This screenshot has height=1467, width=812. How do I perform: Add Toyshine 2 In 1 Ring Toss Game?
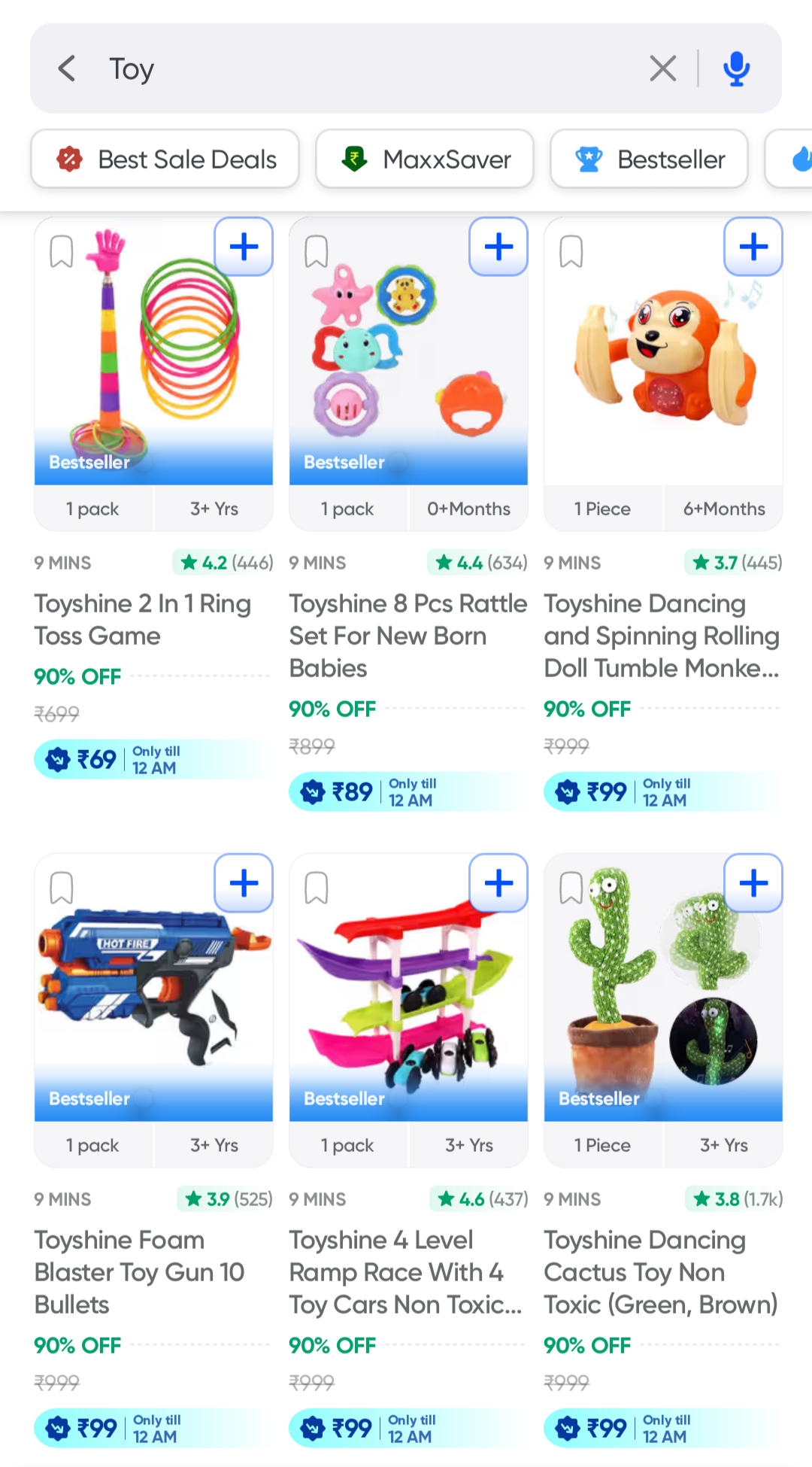pyautogui.click(x=244, y=247)
